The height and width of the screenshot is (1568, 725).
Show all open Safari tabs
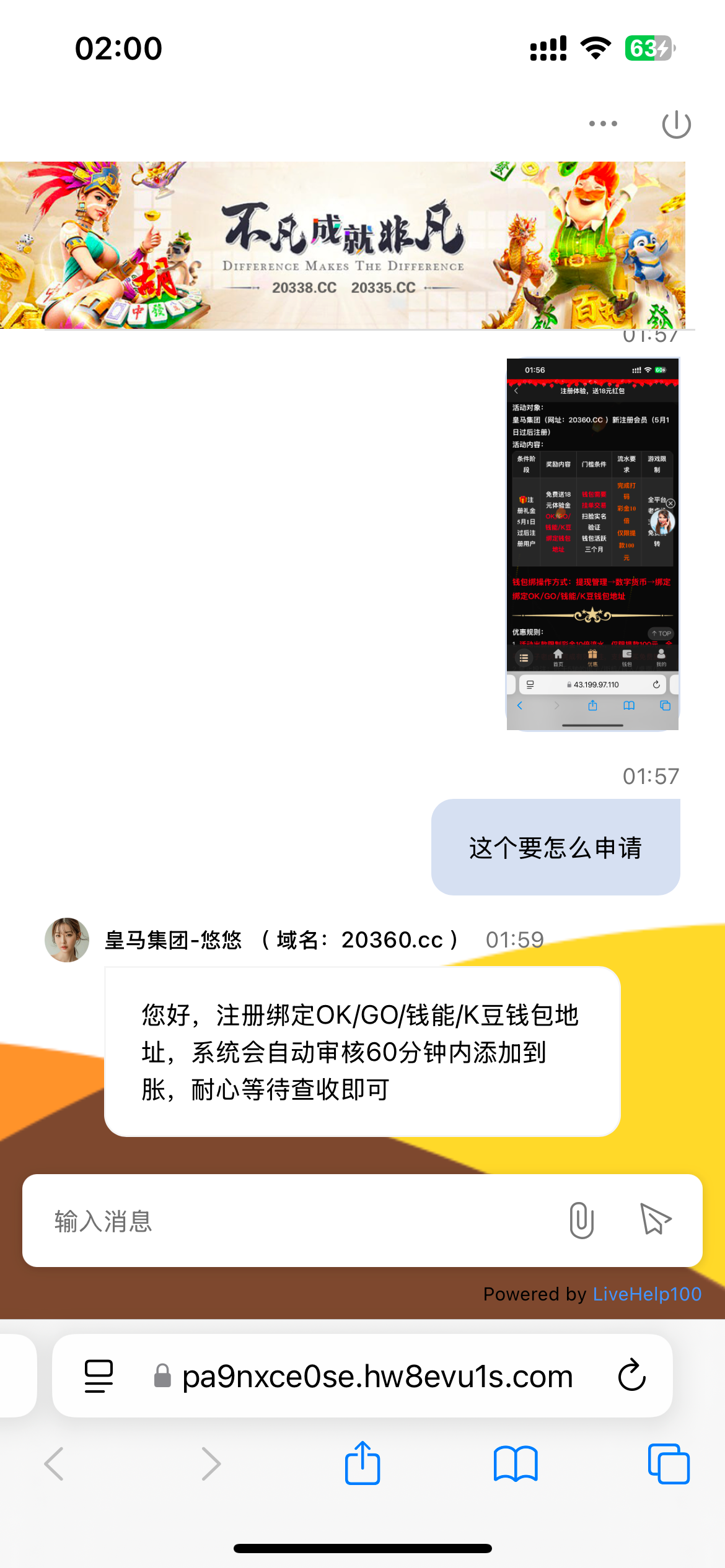(x=668, y=1464)
